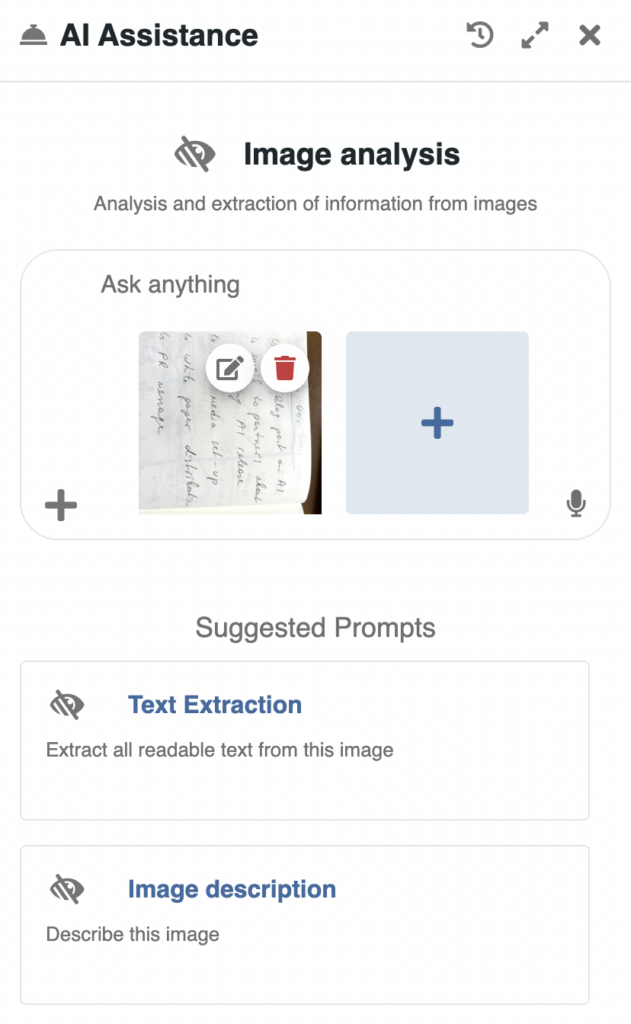Expand the AI Assistance panel

535,36
